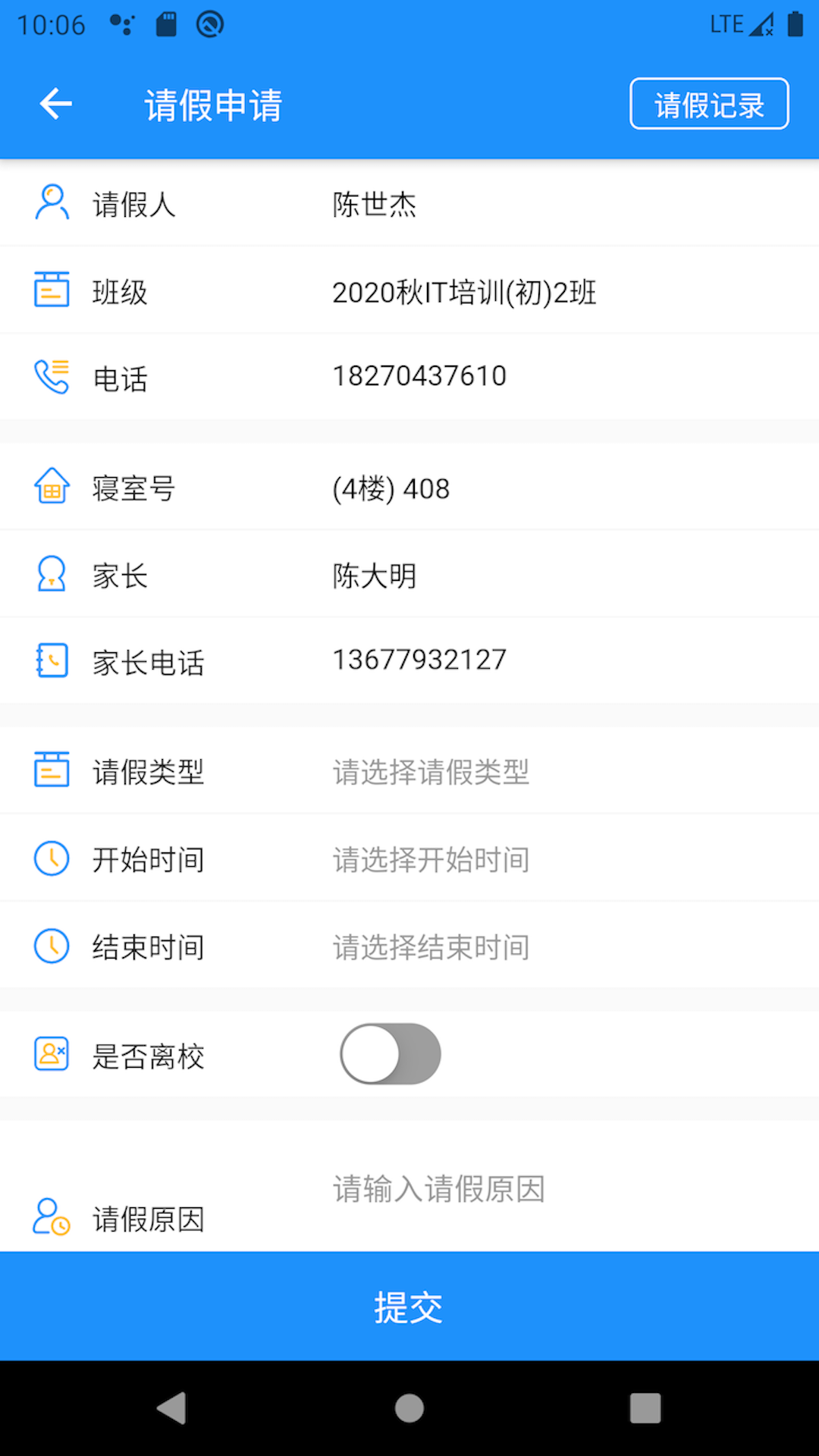This screenshot has width=819, height=1456.
Task: Select the person icon beside 请假人
Action: (x=51, y=202)
